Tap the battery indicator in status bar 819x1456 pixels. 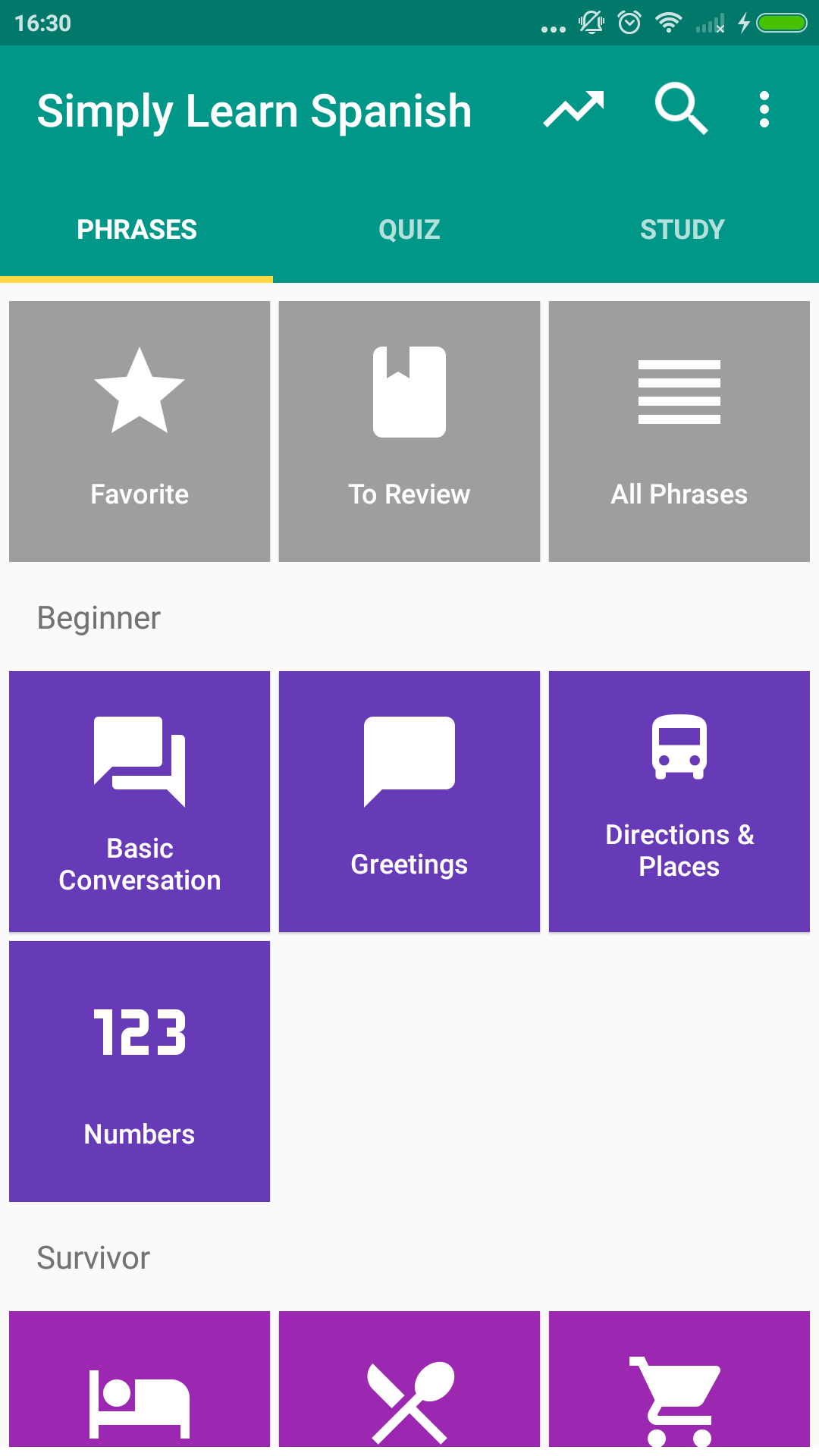coord(781,24)
